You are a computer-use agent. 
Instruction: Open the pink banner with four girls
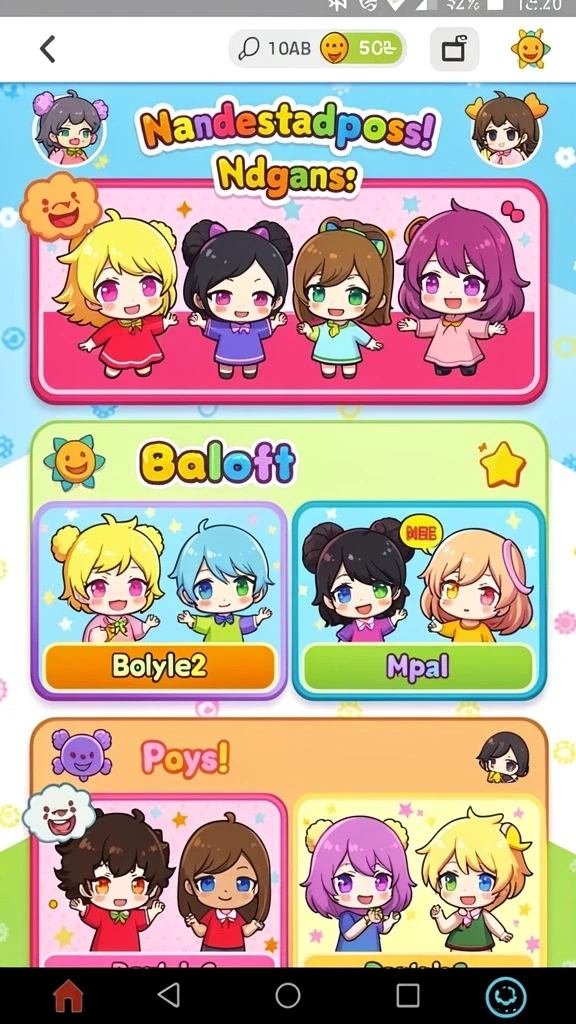(288, 292)
